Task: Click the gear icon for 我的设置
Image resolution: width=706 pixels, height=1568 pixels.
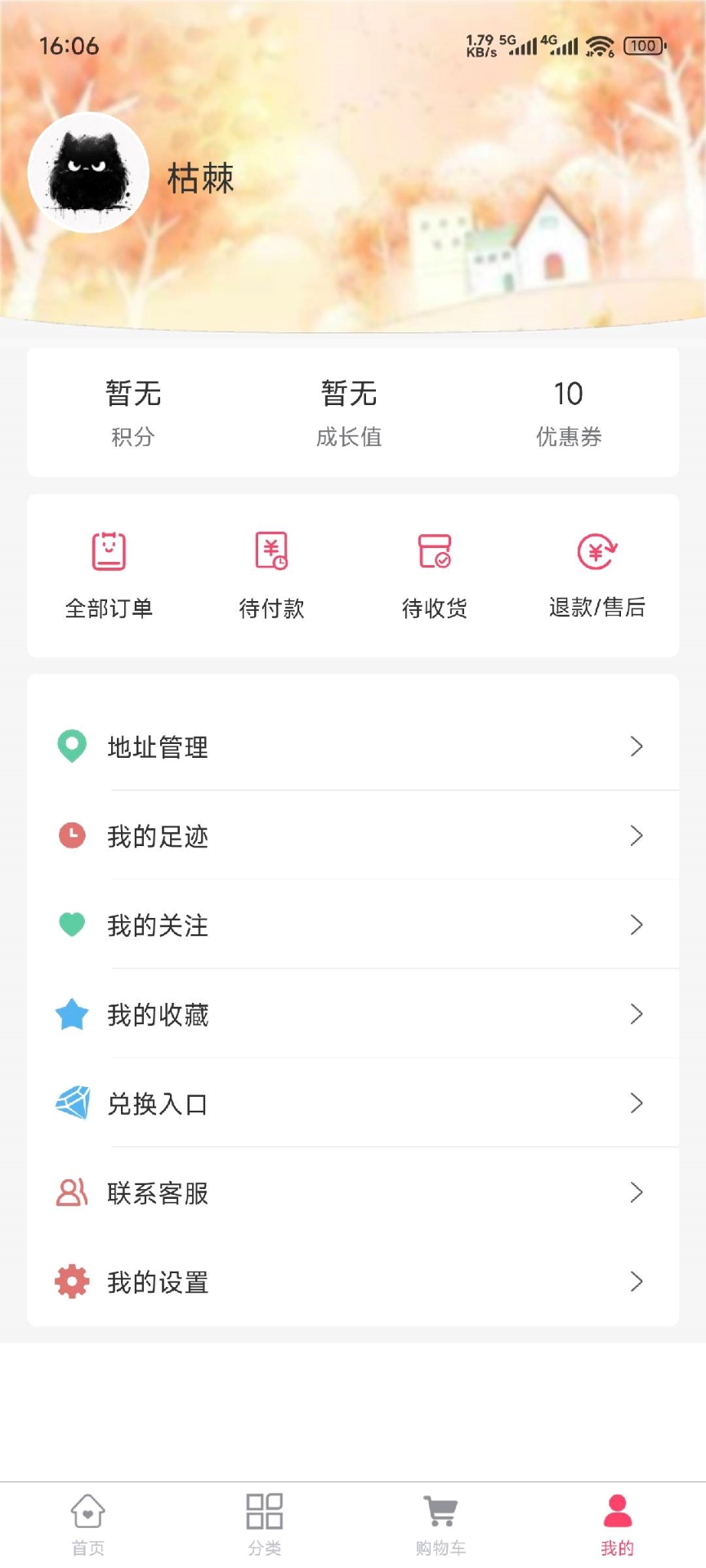Action: (x=71, y=1282)
